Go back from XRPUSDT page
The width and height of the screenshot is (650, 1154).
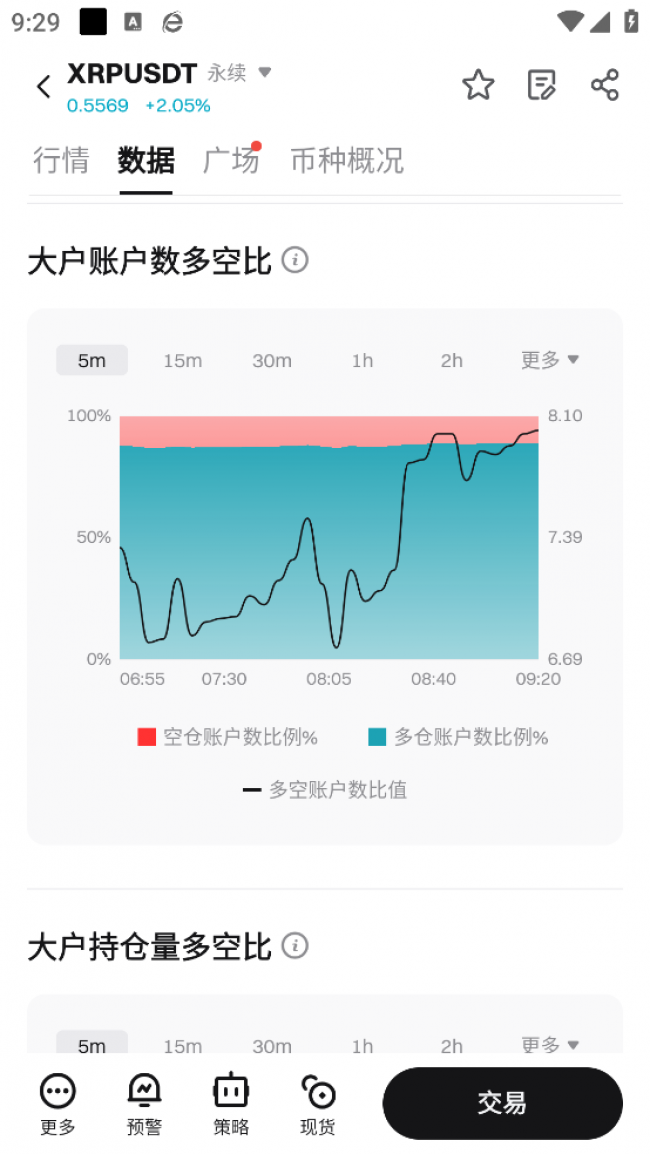point(43,87)
